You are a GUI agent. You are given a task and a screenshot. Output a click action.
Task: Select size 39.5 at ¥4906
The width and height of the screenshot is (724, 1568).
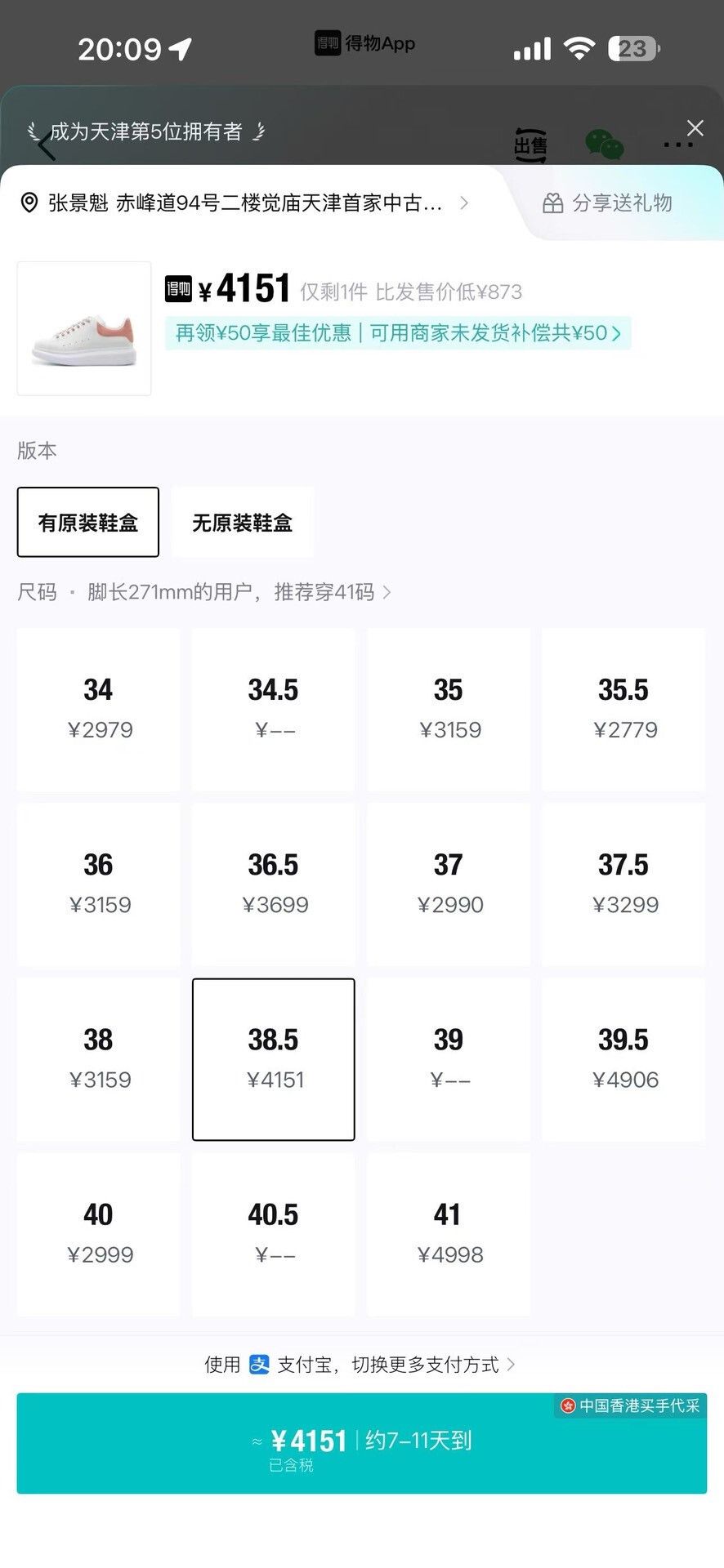[x=624, y=1059]
